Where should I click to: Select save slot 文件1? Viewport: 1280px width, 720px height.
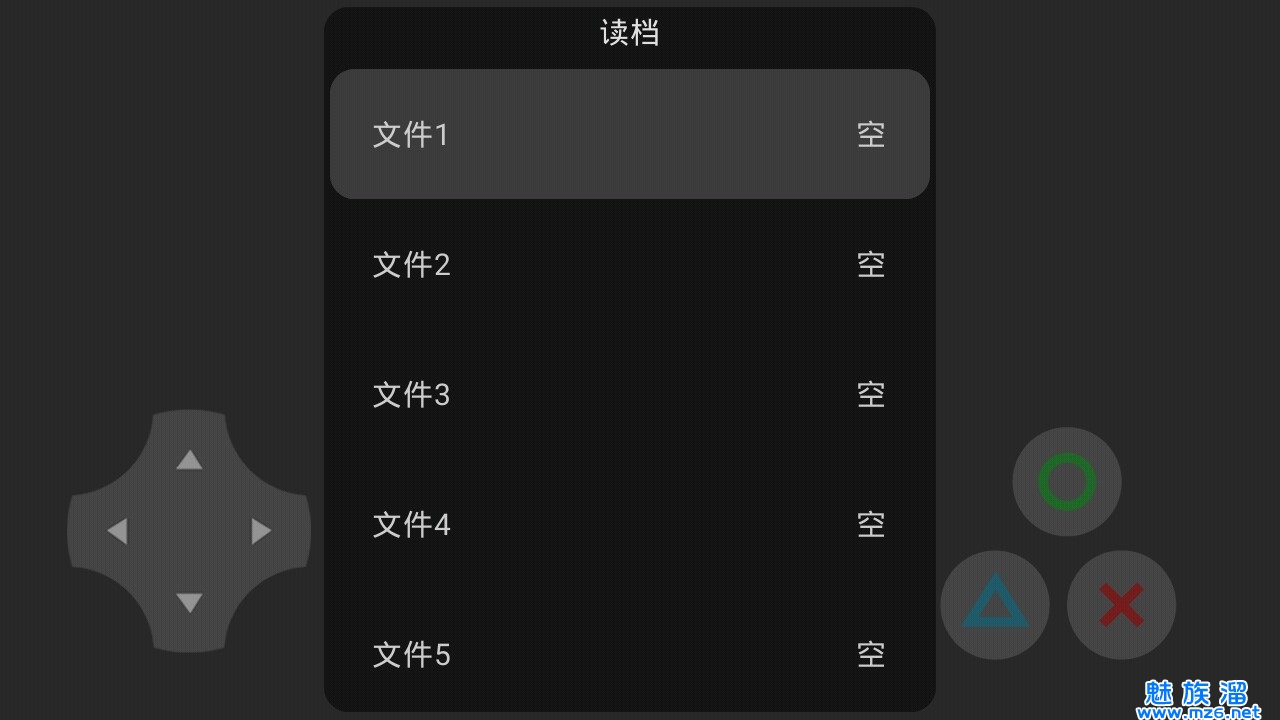[x=629, y=134]
